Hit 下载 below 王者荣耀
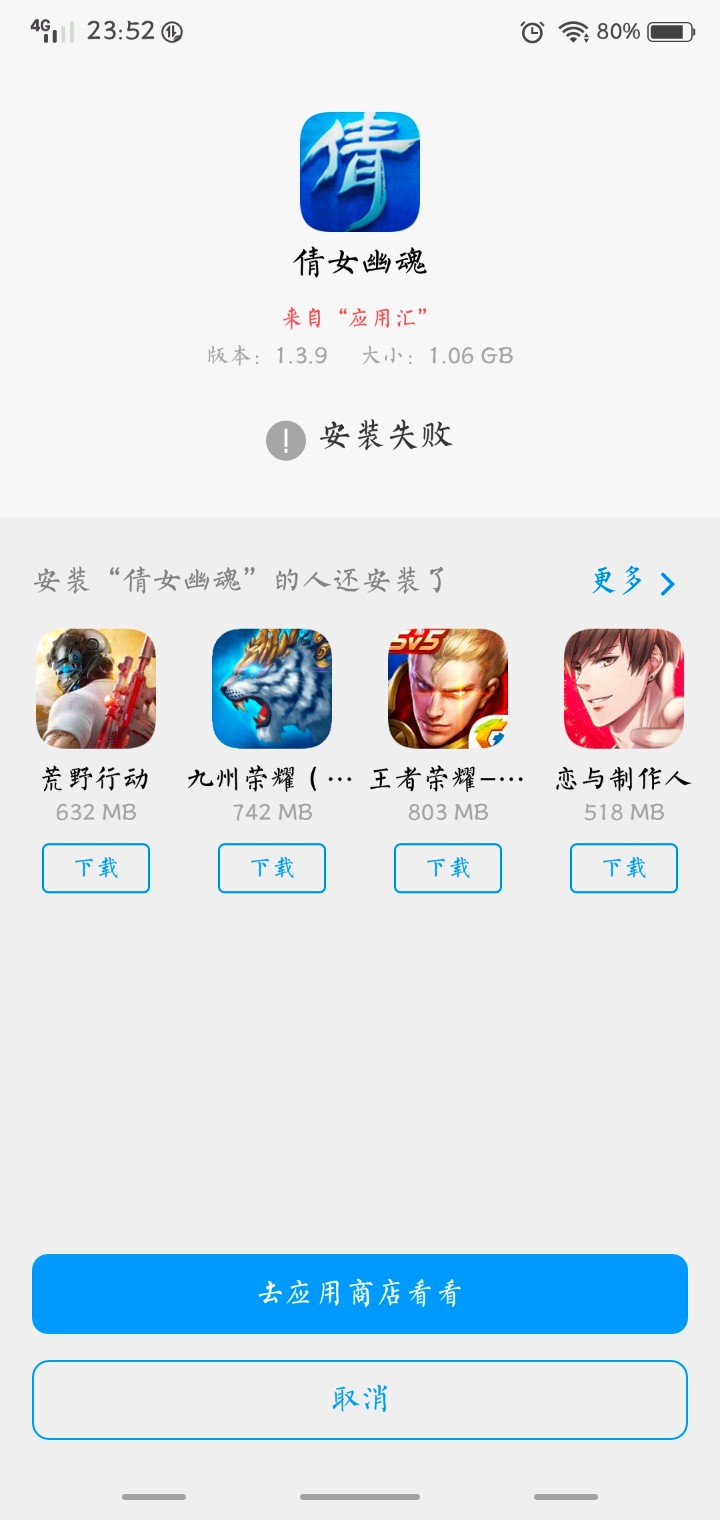 [x=448, y=868]
